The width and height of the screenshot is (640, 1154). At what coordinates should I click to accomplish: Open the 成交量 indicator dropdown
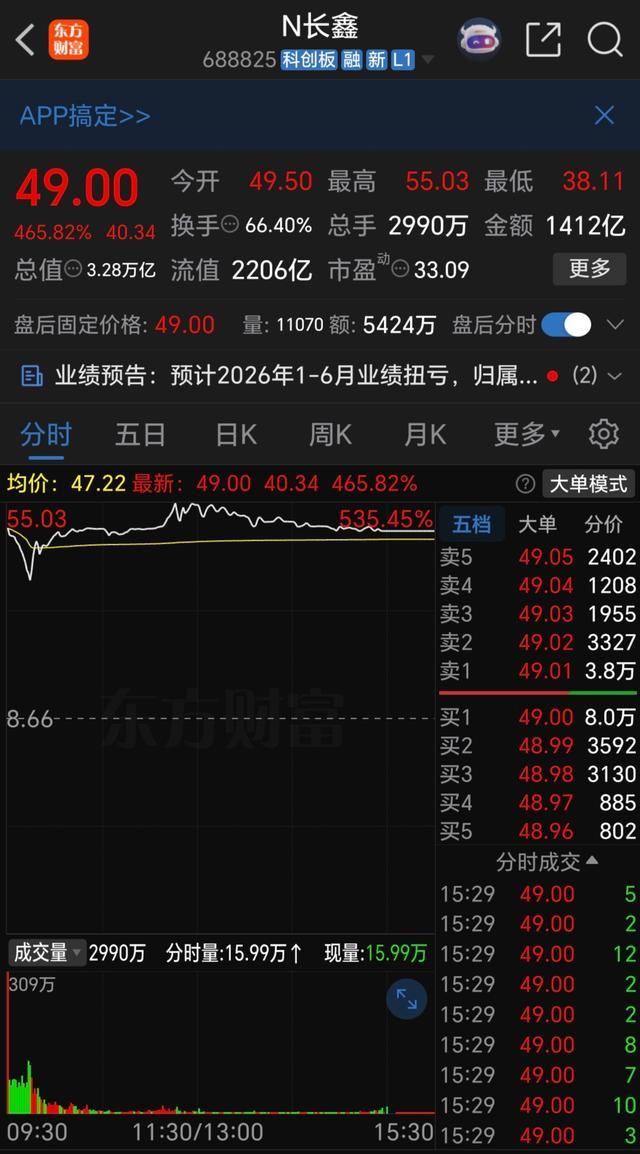[x=46, y=953]
